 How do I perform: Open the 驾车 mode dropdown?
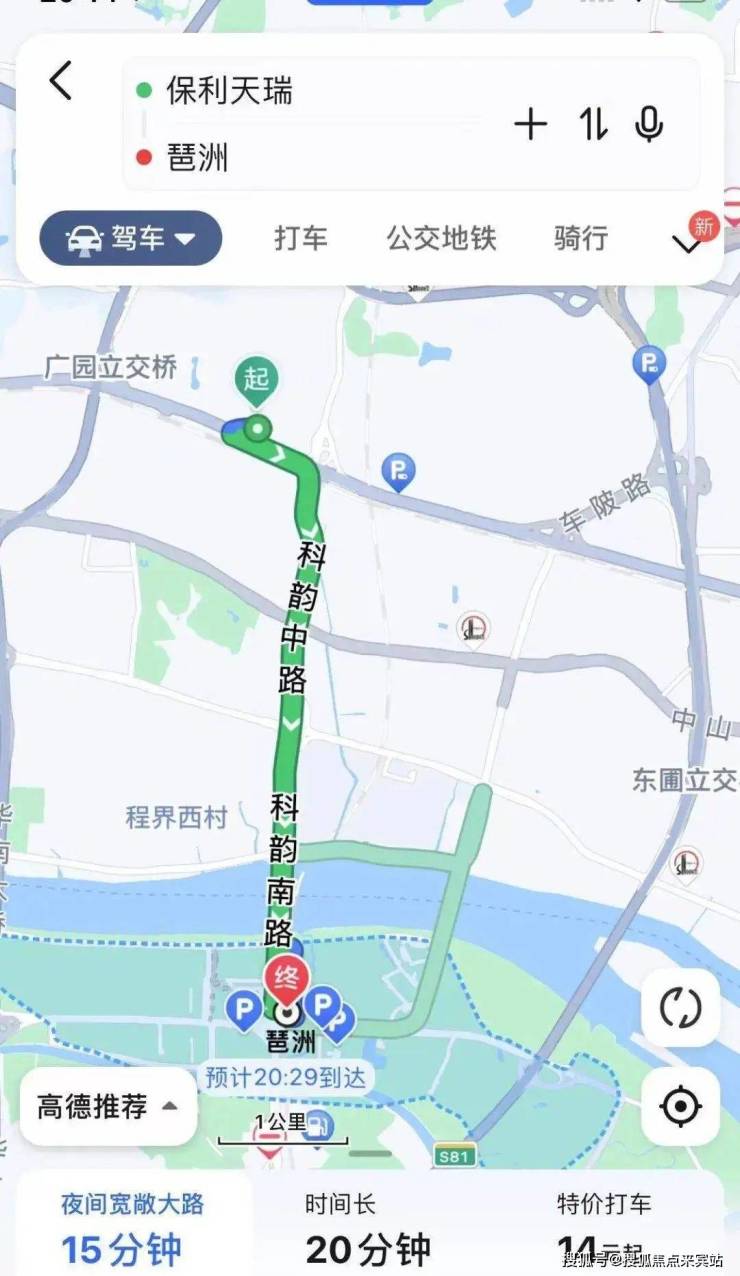point(130,238)
